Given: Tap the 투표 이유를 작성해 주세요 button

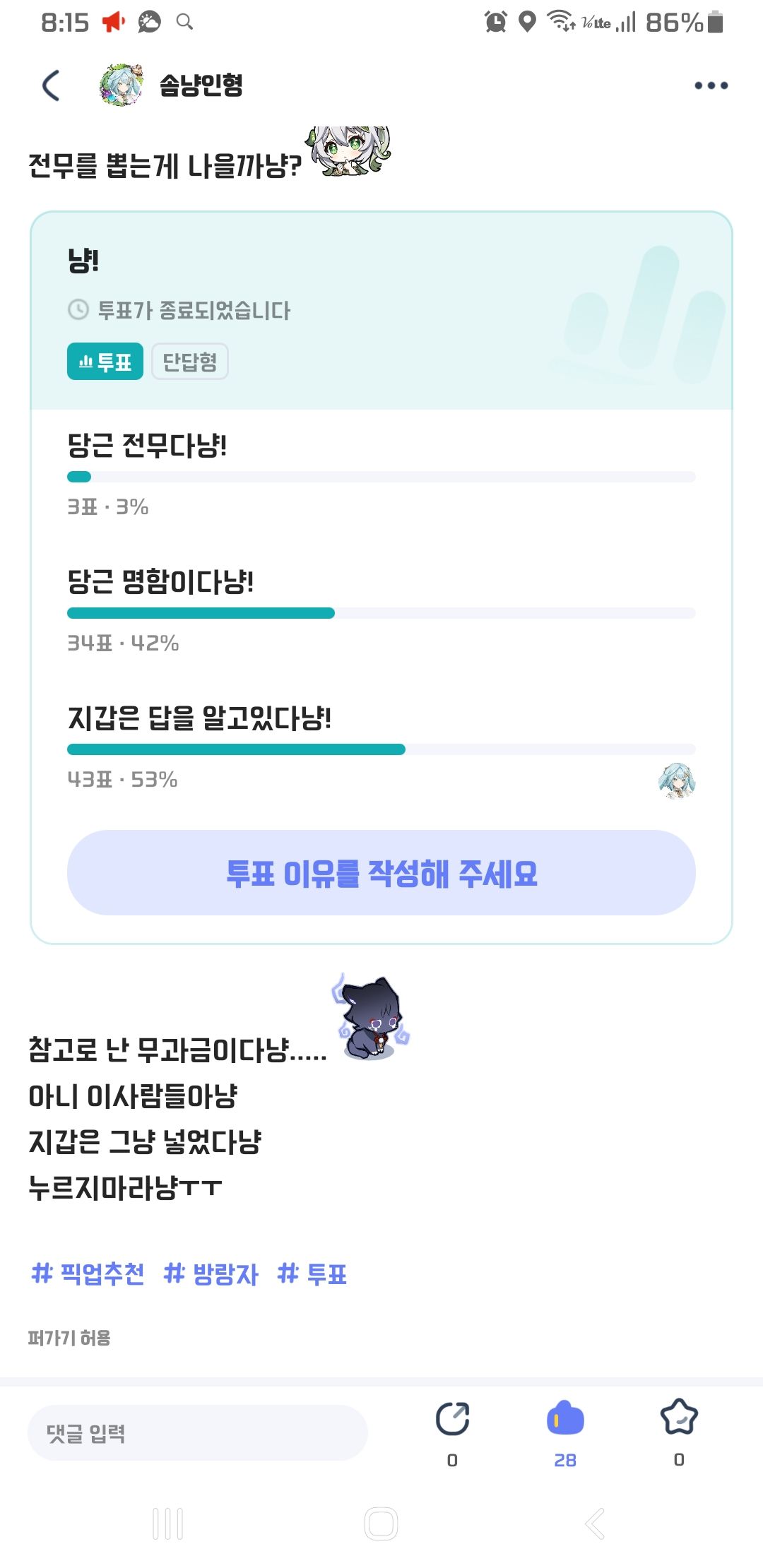Looking at the screenshot, I should coord(381,873).
